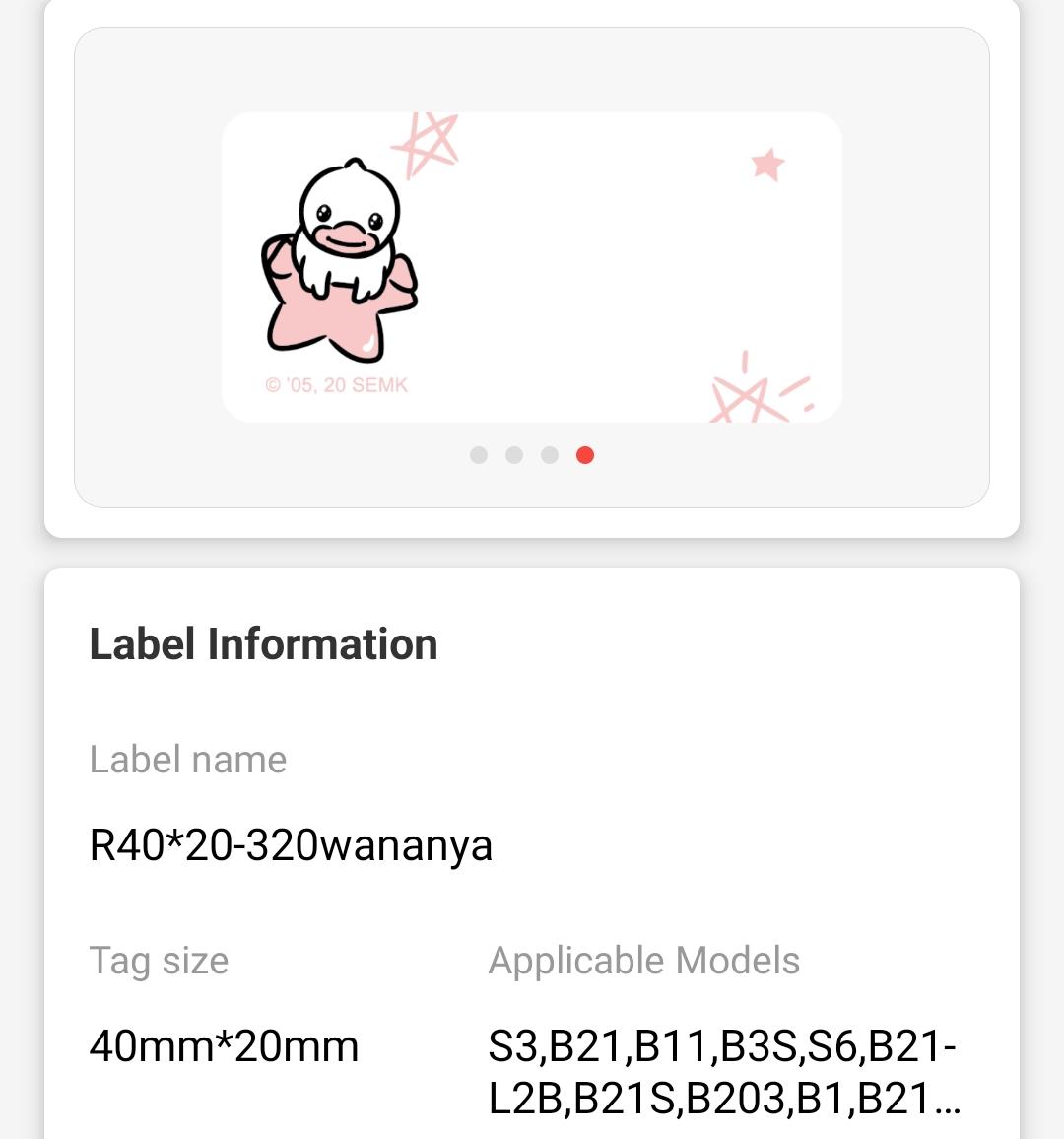Jump to the third carousel page dot
Viewport: 1064px width, 1139px height.
click(550, 454)
